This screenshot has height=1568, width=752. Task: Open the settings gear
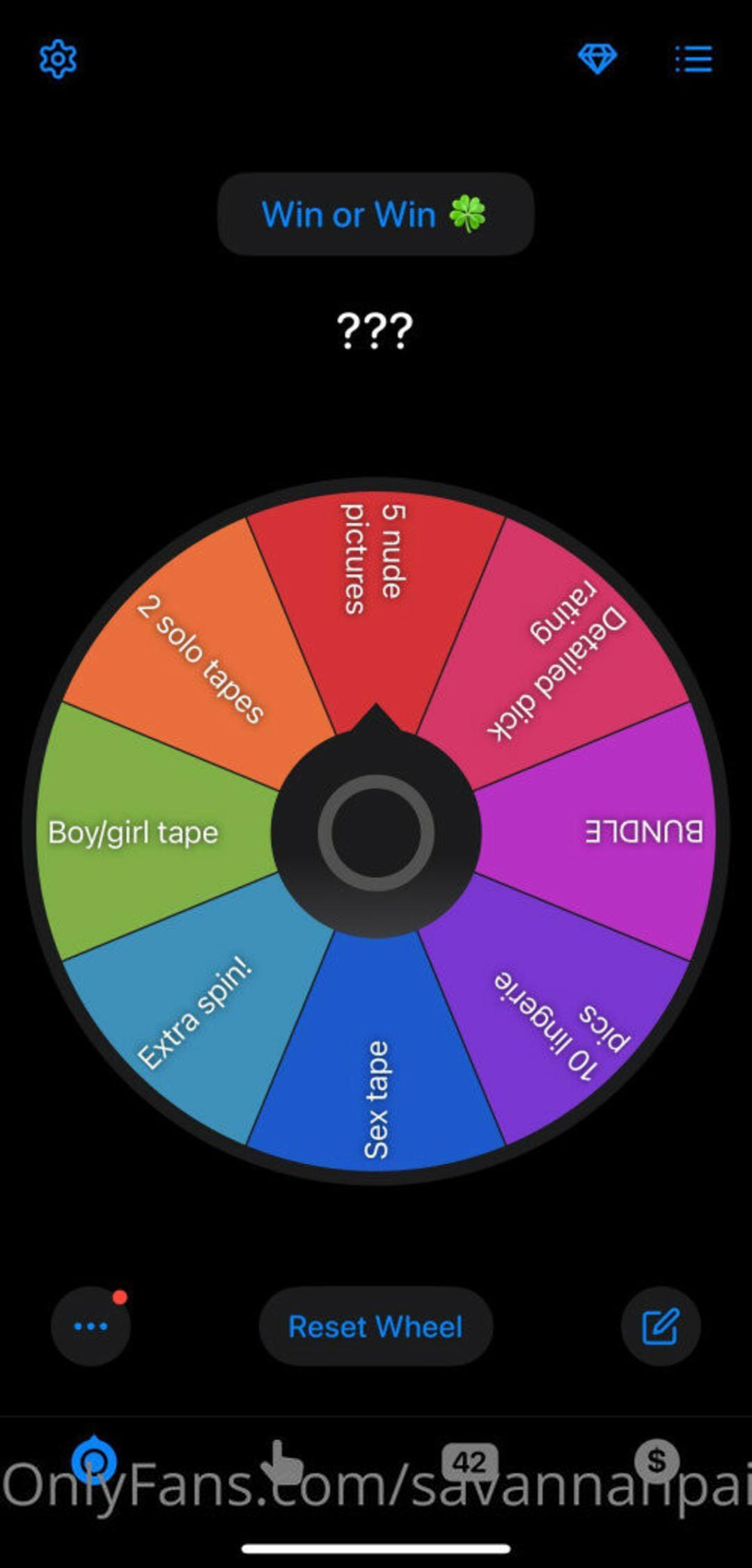pyautogui.click(x=58, y=59)
